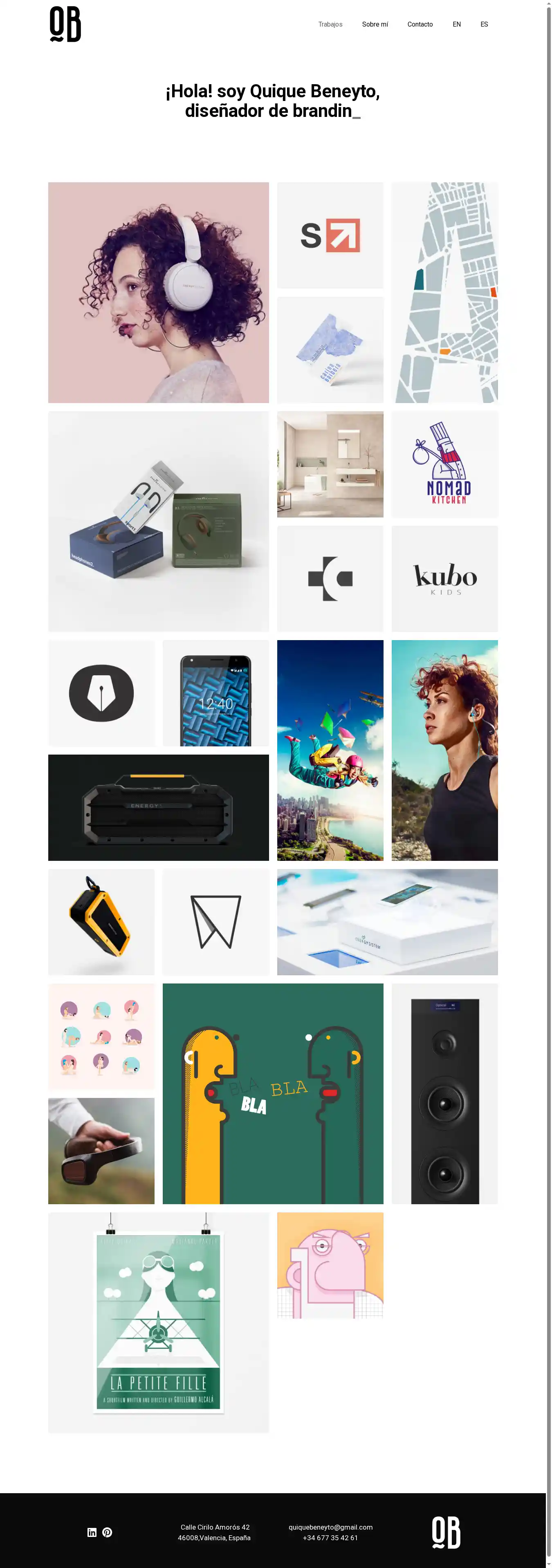The width and height of the screenshot is (552, 1568).
Task: Open the green BLA BLA illustration project
Action: tap(273, 1093)
